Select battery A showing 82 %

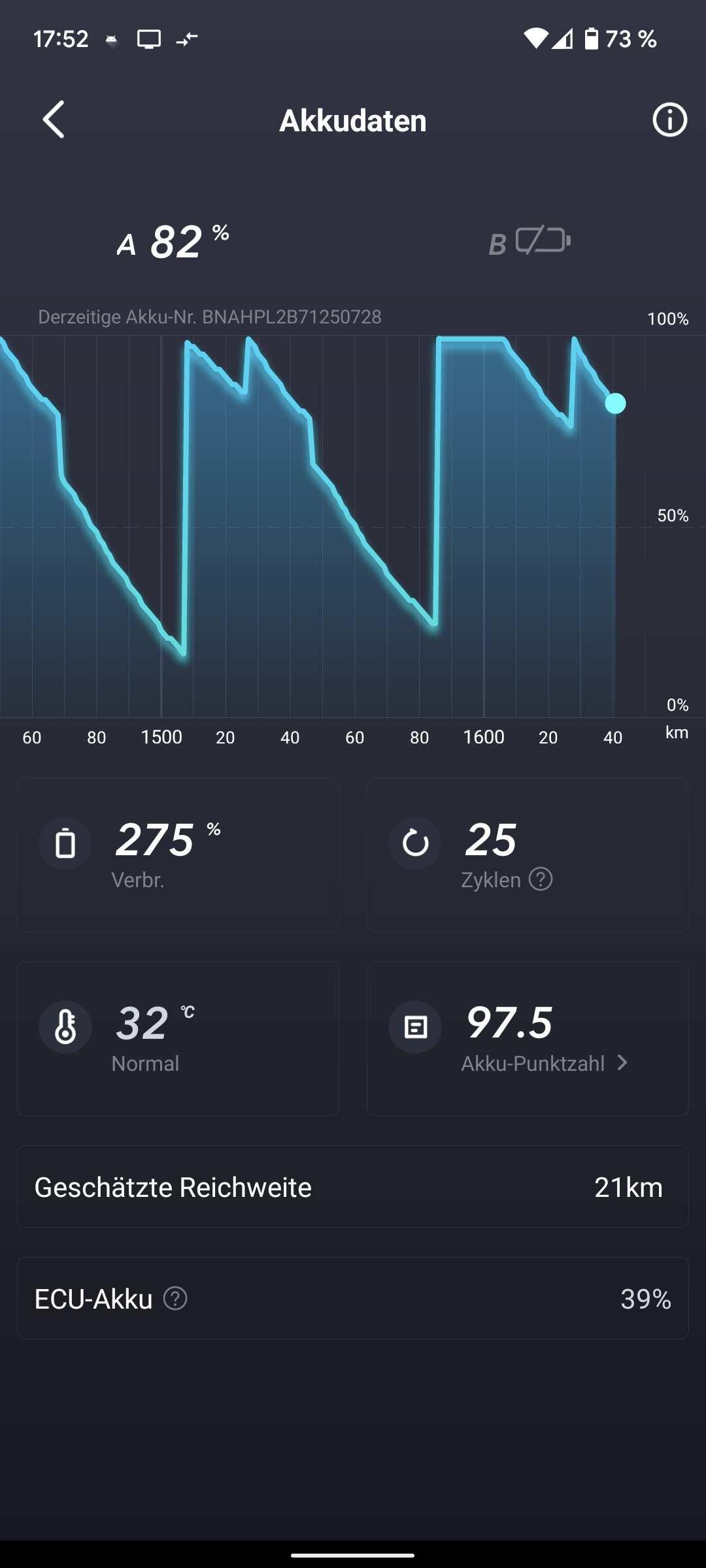tap(174, 242)
